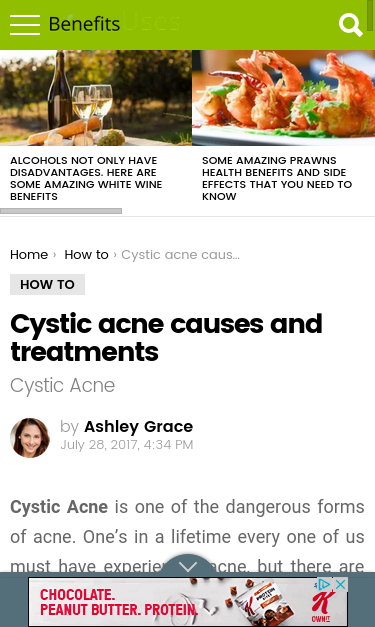Close the chocolate protein ad
Viewport: 375px width, 627px height.
[x=341, y=584]
